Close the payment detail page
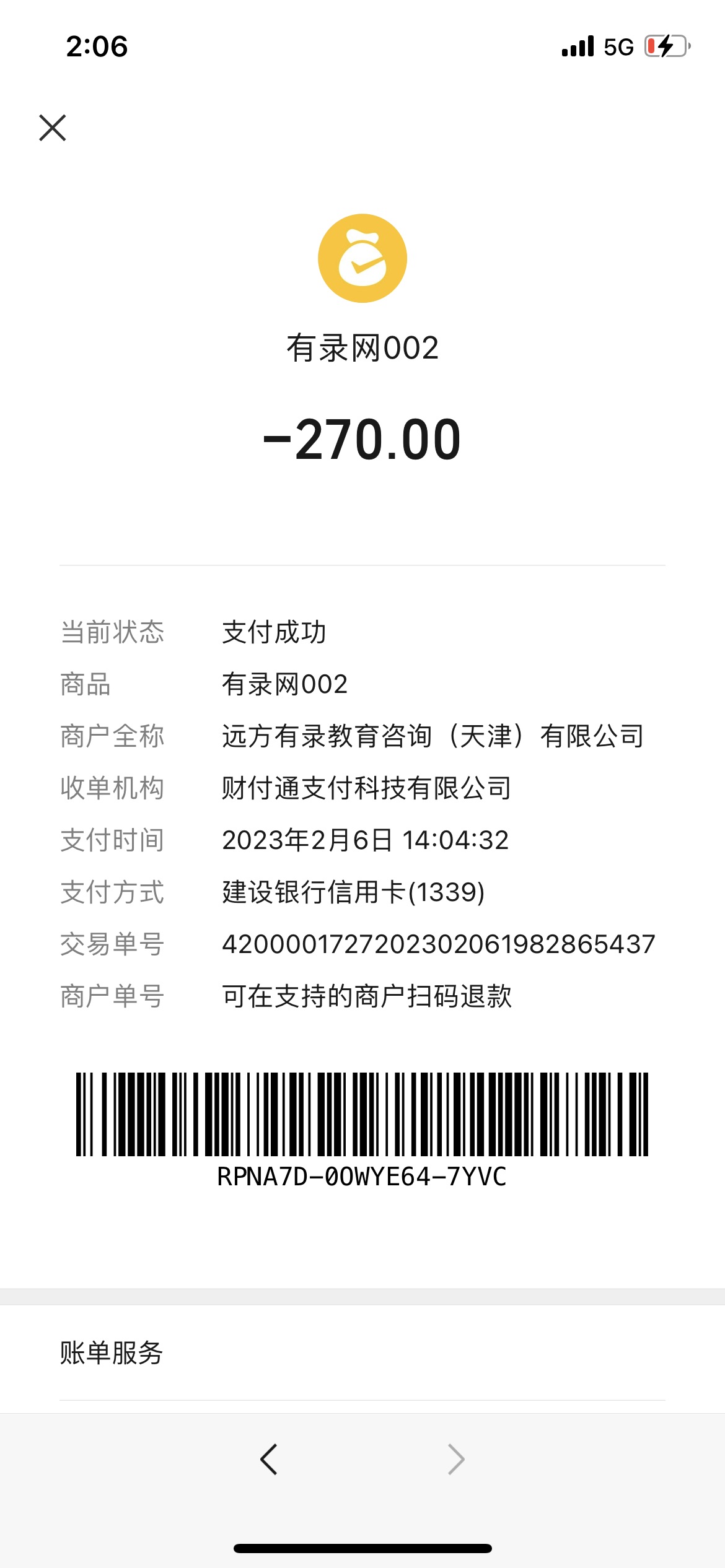 click(53, 128)
